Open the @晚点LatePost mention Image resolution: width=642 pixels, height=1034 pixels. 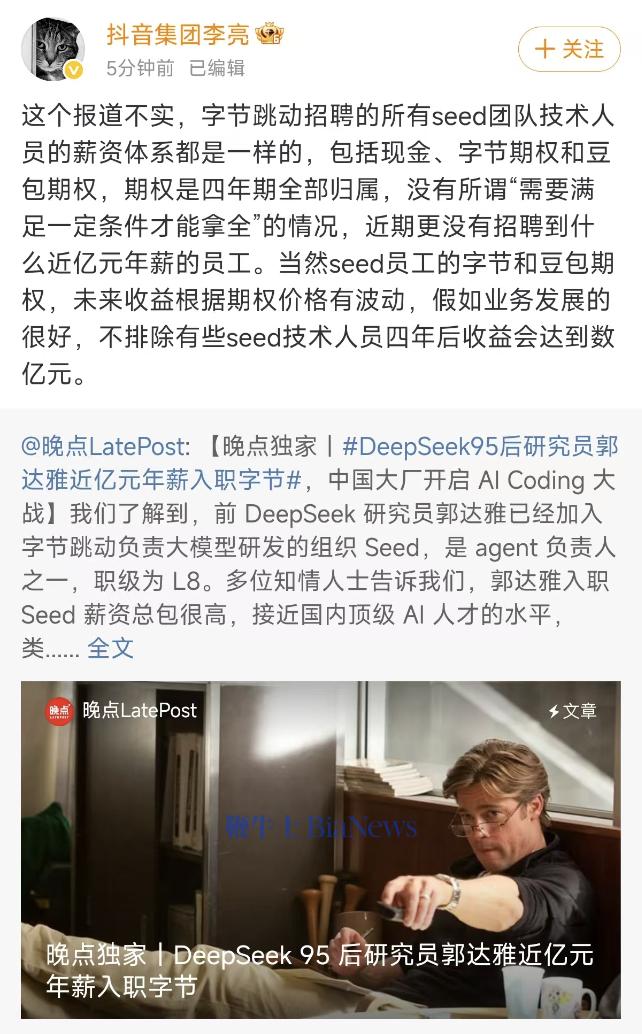pos(103,445)
